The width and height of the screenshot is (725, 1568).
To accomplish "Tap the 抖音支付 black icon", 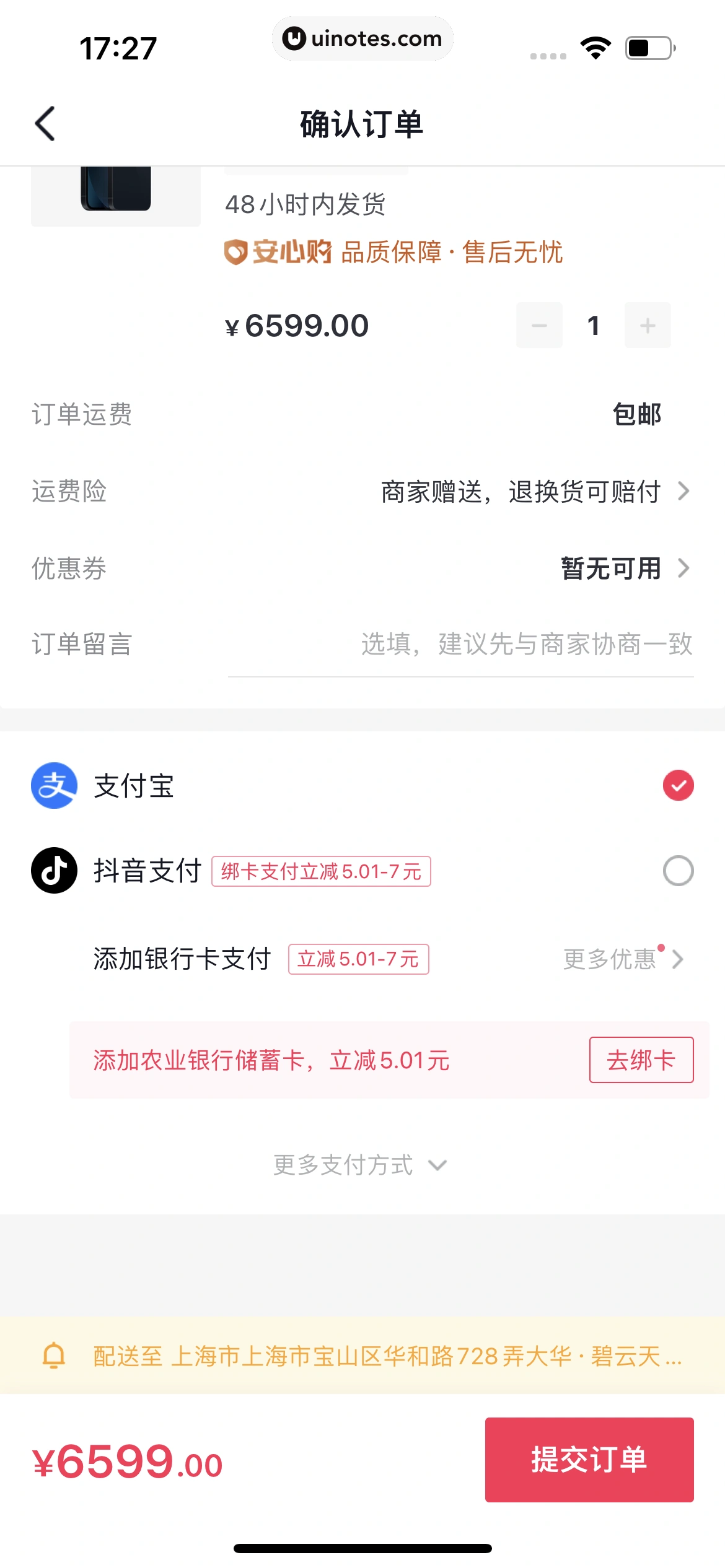I will point(54,870).
